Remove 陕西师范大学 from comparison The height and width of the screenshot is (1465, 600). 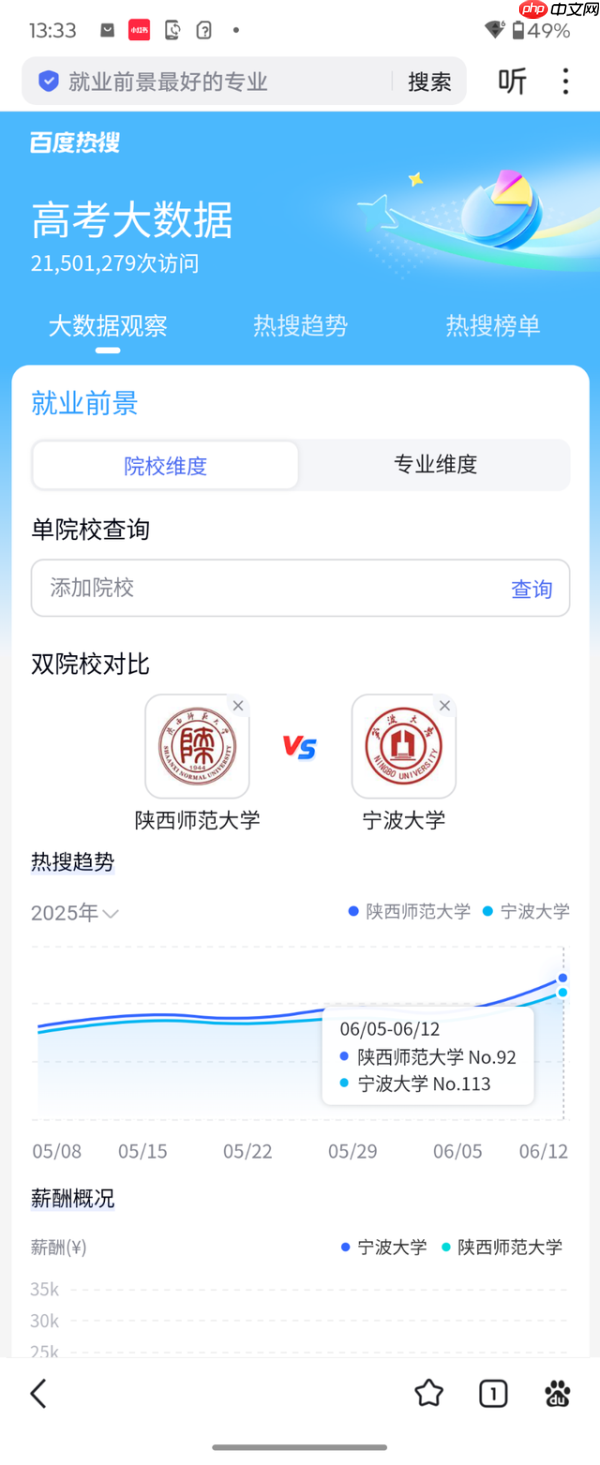(238, 706)
